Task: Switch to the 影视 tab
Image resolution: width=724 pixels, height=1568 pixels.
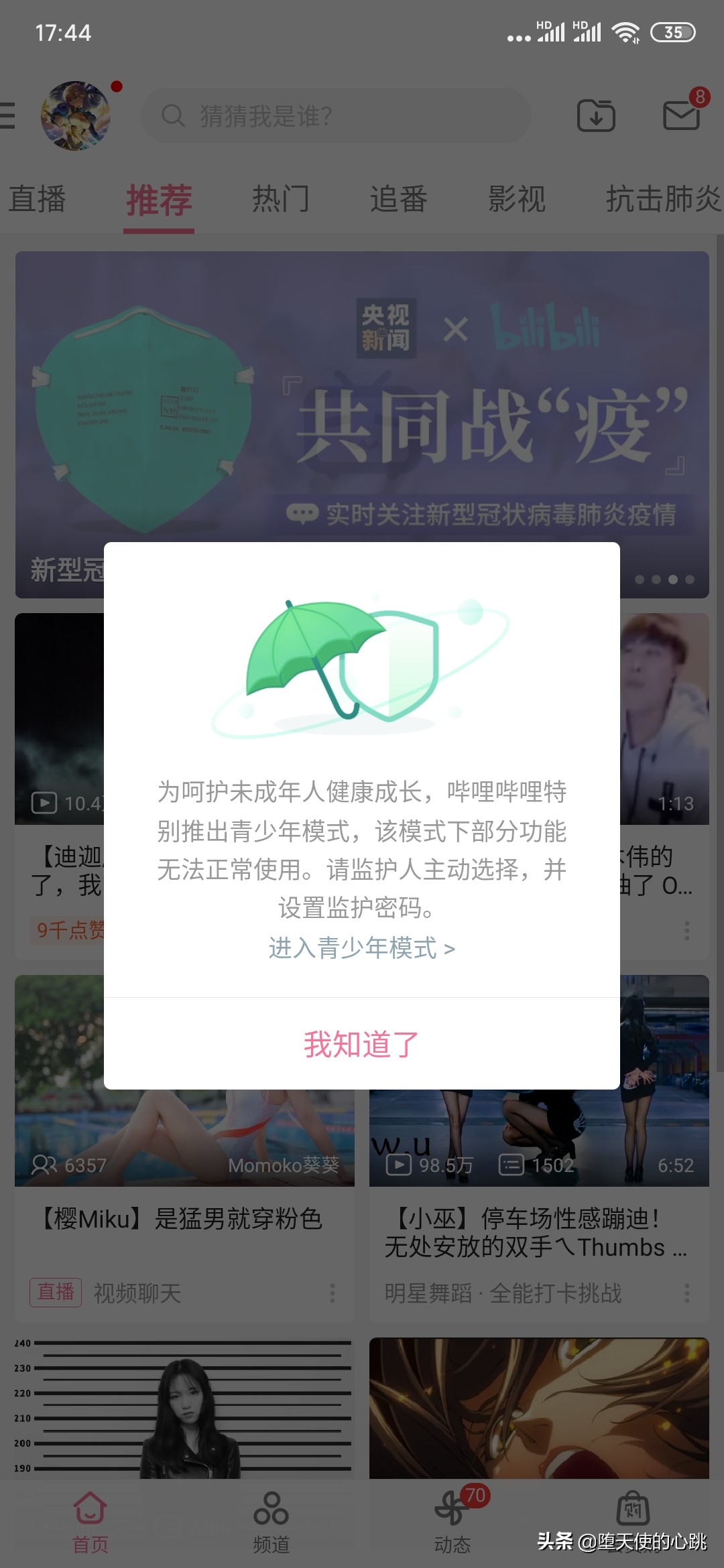Action: tap(517, 199)
